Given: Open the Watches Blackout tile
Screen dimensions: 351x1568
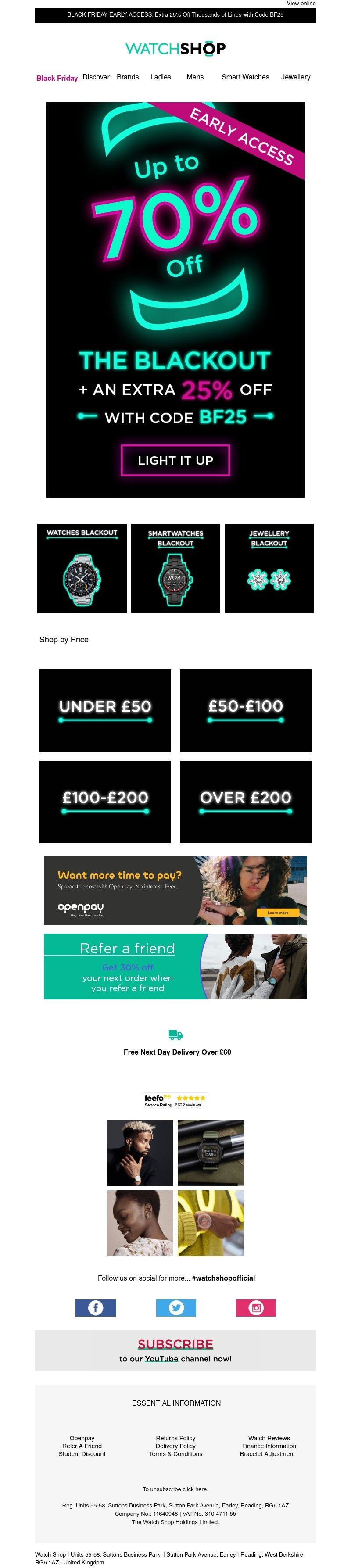Looking at the screenshot, I should (82, 568).
